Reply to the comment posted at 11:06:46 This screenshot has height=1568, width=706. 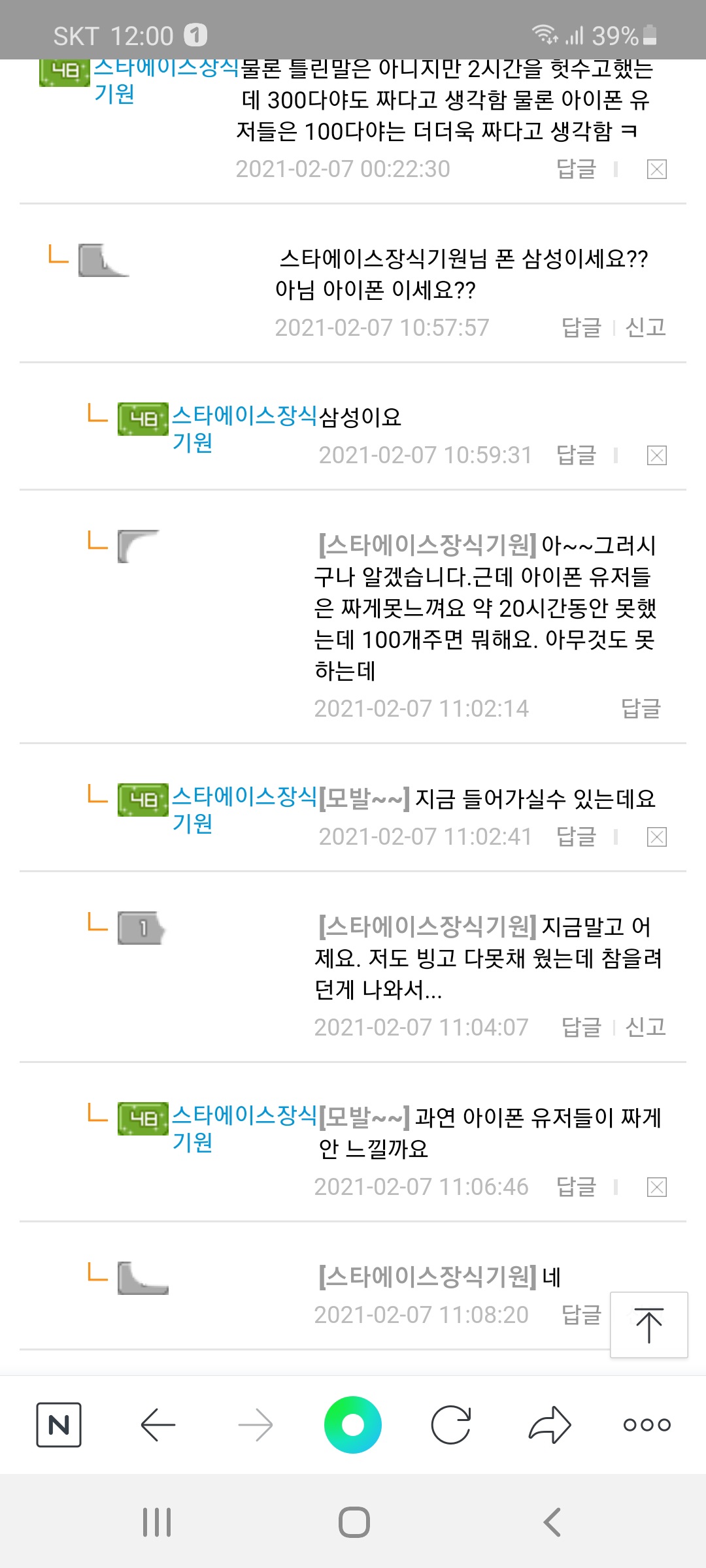point(576,1186)
